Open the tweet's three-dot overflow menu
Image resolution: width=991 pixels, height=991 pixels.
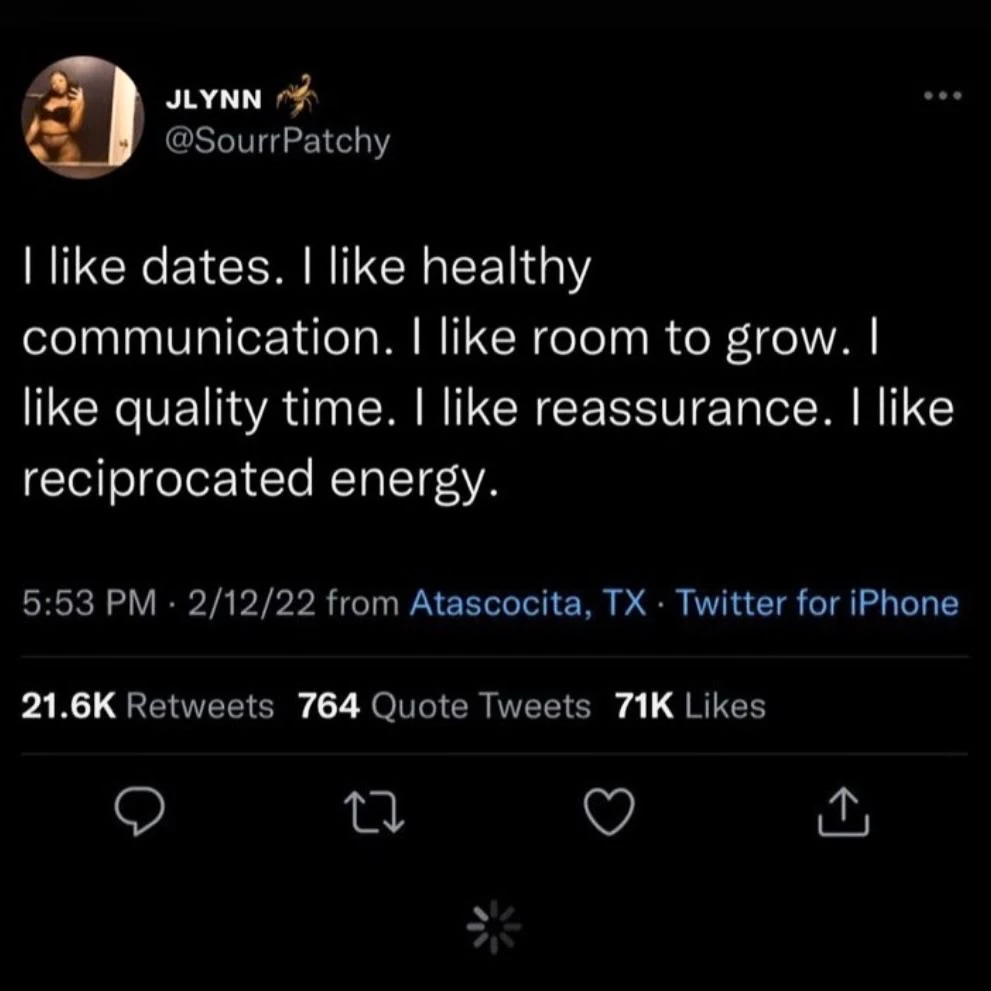point(944,97)
